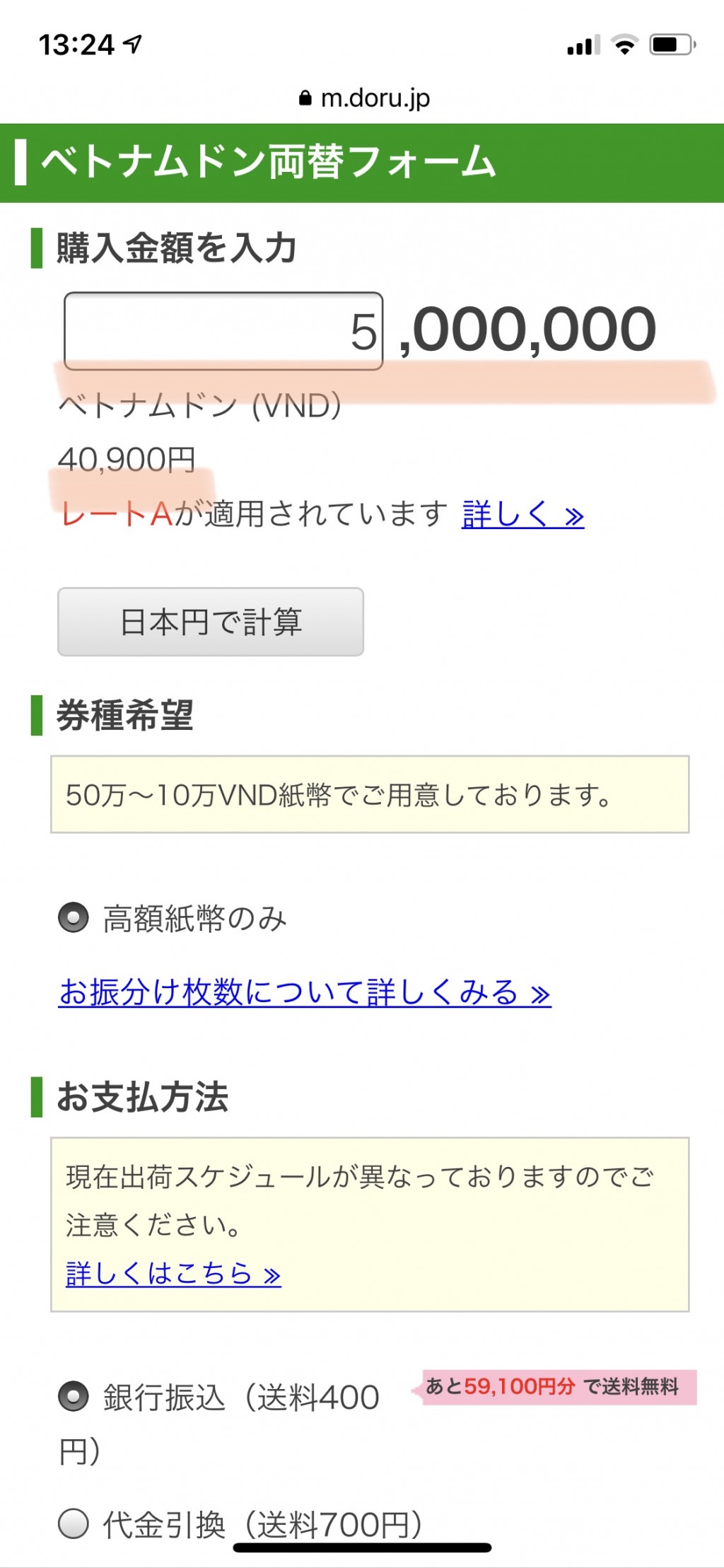Open the 詳しくはこちら shipping schedule link

point(173,1273)
